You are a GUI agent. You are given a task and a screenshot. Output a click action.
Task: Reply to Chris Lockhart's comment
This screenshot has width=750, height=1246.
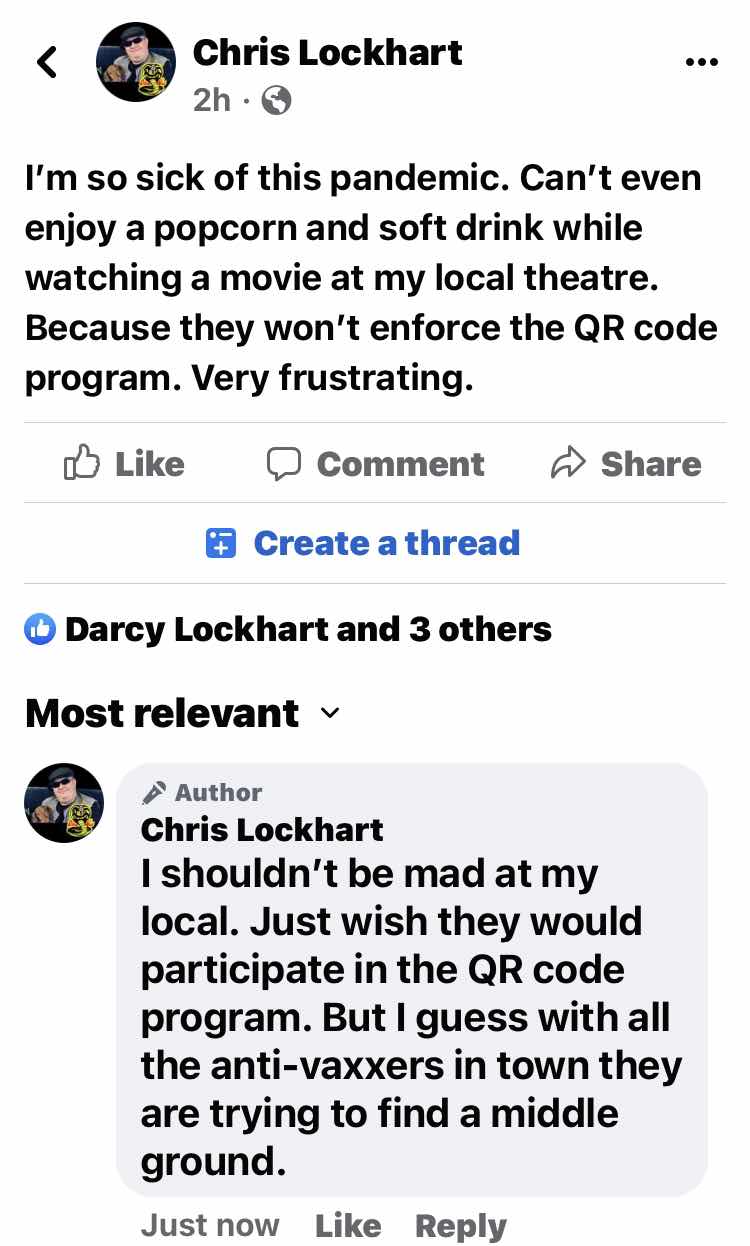[x=460, y=1225]
